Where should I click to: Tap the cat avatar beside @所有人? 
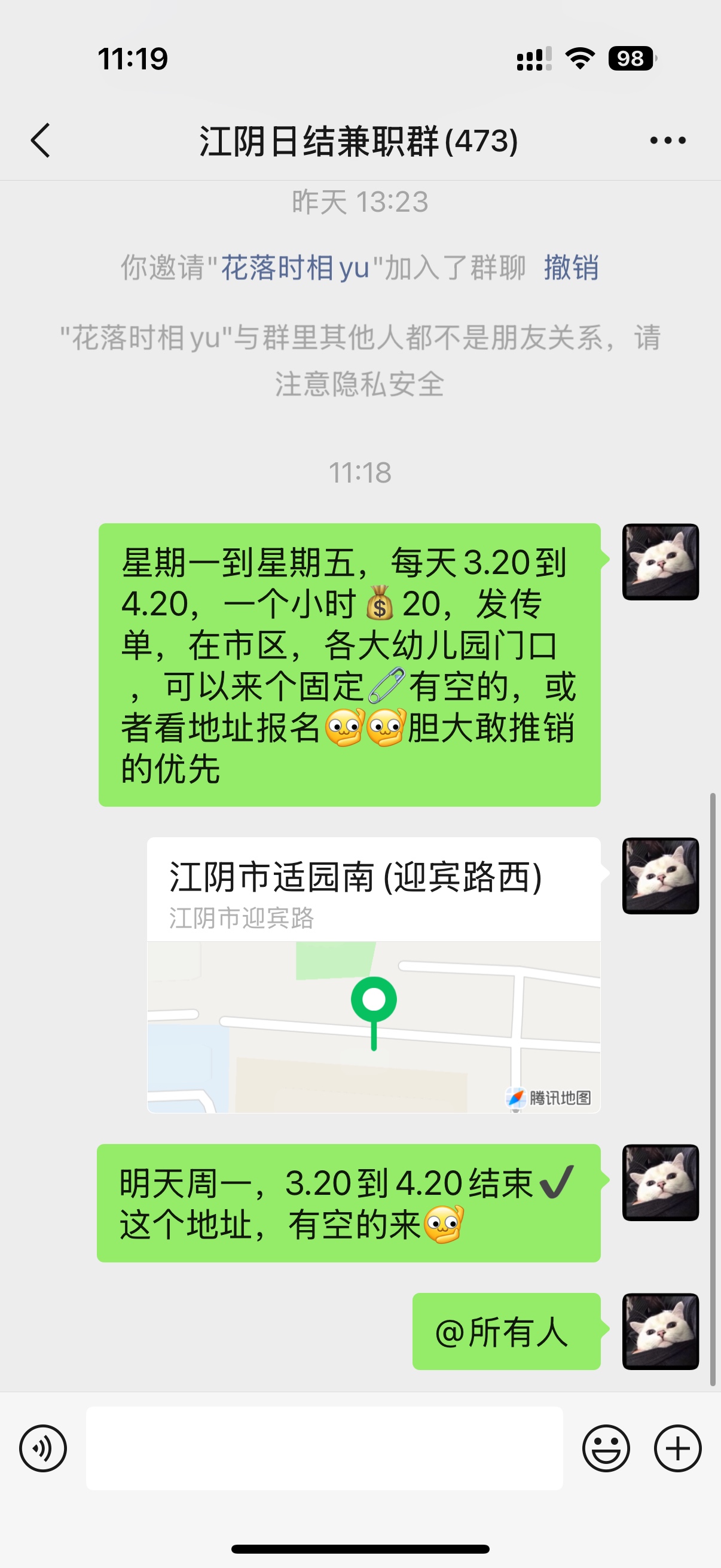tap(660, 1331)
